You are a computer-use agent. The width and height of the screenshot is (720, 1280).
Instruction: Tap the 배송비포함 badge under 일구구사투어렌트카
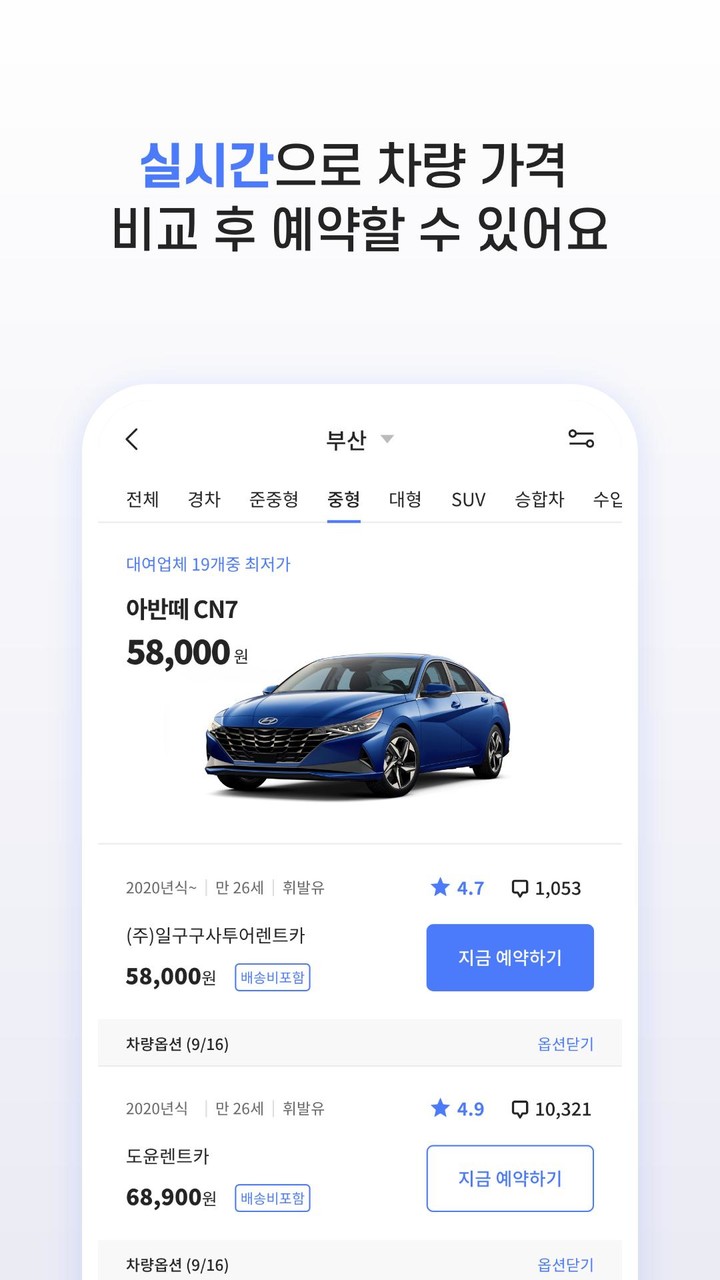272,976
